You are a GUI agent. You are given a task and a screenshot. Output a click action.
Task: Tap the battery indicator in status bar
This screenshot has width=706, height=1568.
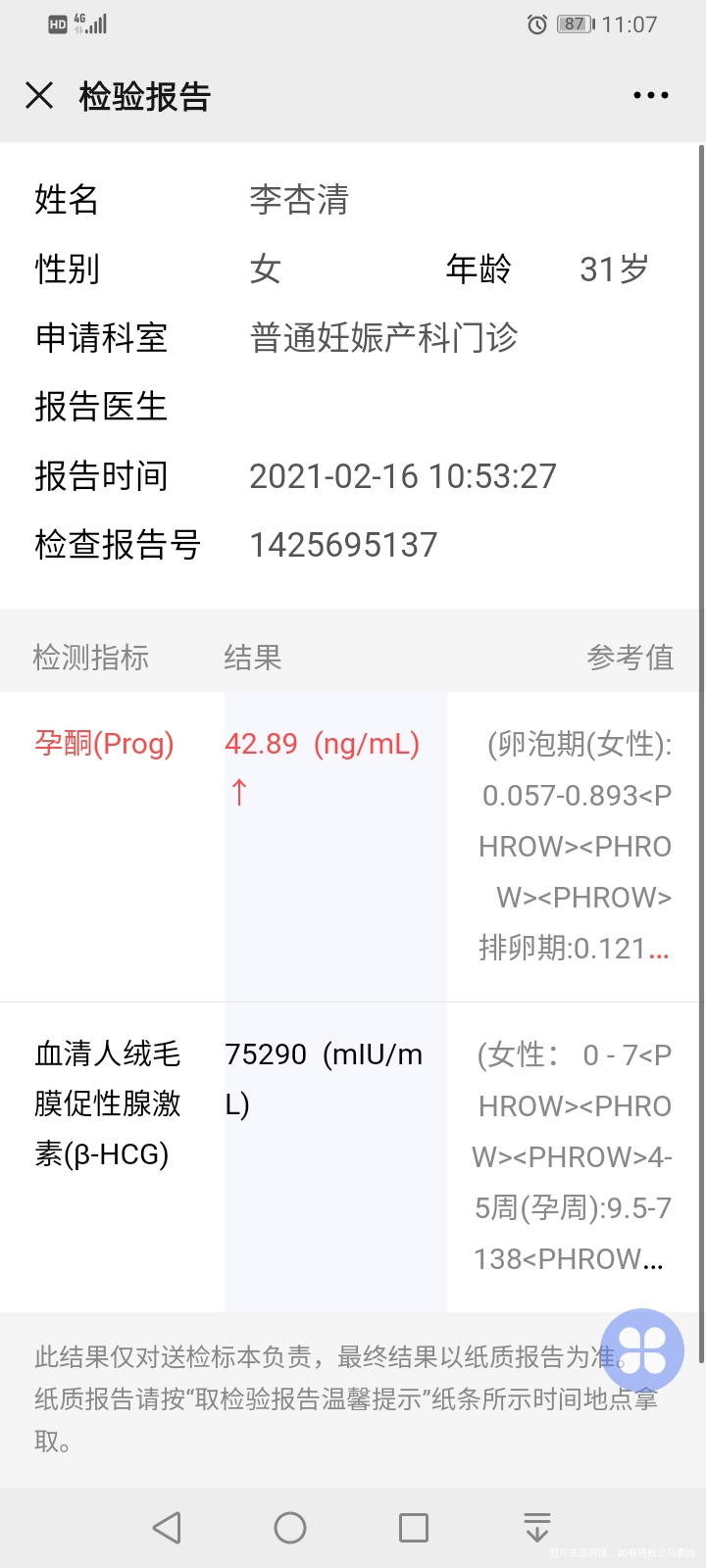576,24
